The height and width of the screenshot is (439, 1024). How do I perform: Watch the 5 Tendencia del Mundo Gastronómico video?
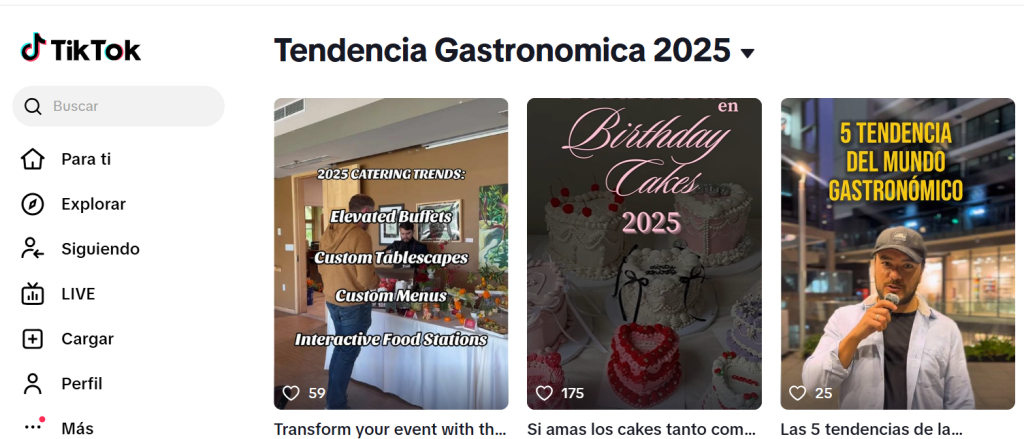point(898,253)
